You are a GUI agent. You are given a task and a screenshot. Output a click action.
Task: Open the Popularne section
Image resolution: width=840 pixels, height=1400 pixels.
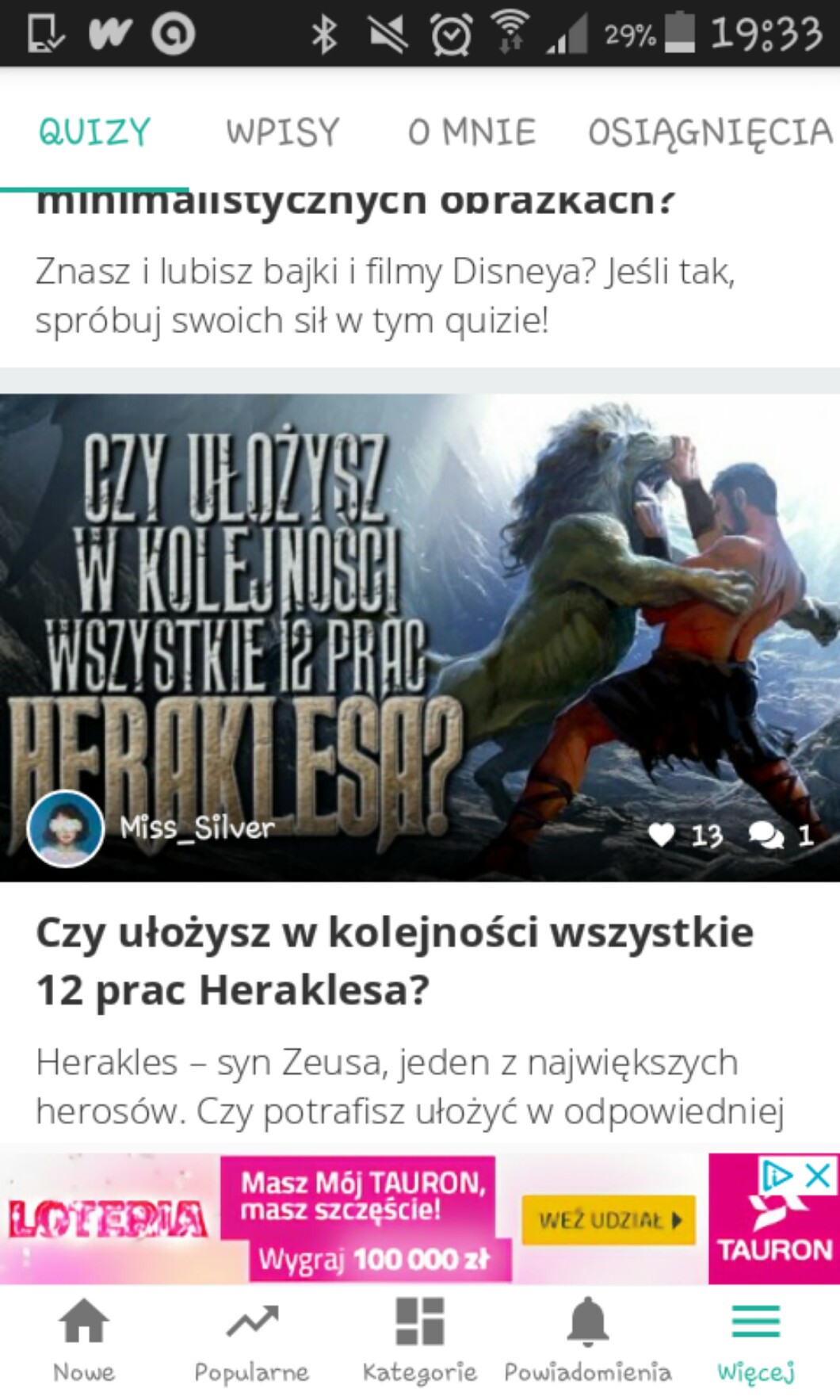pos(251,1340)
